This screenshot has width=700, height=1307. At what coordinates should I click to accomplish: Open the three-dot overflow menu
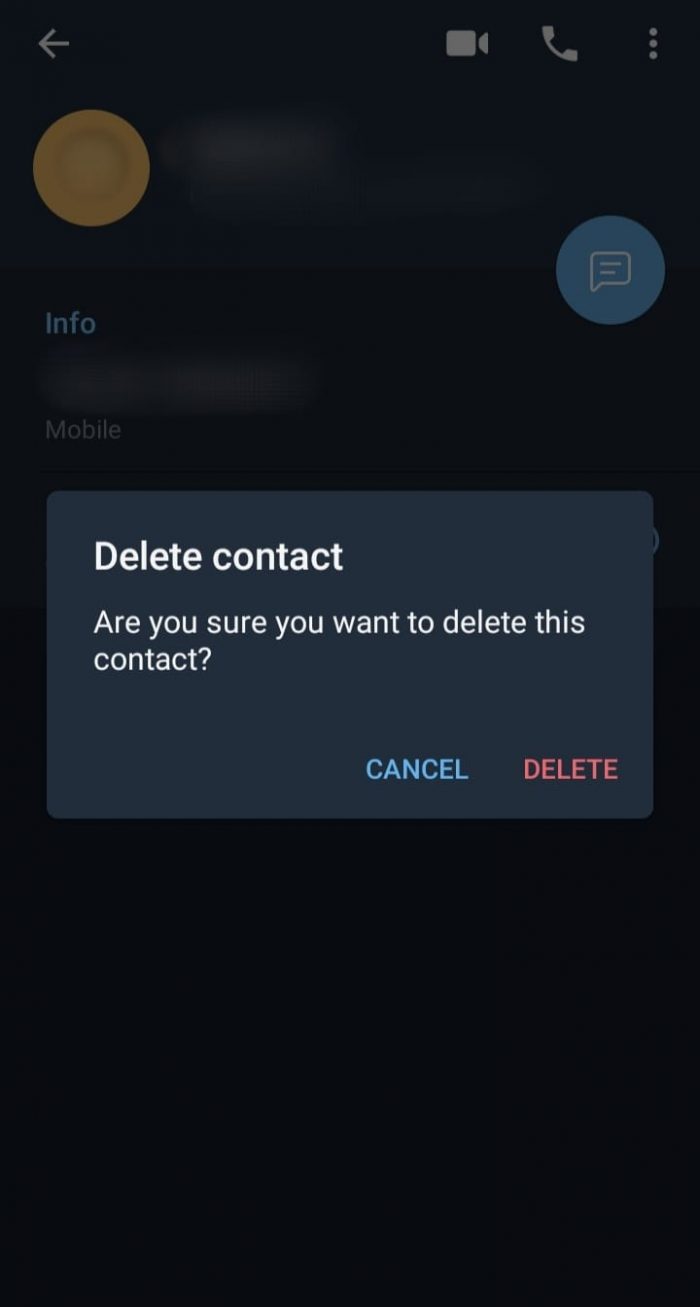click(x=653, y=44)
